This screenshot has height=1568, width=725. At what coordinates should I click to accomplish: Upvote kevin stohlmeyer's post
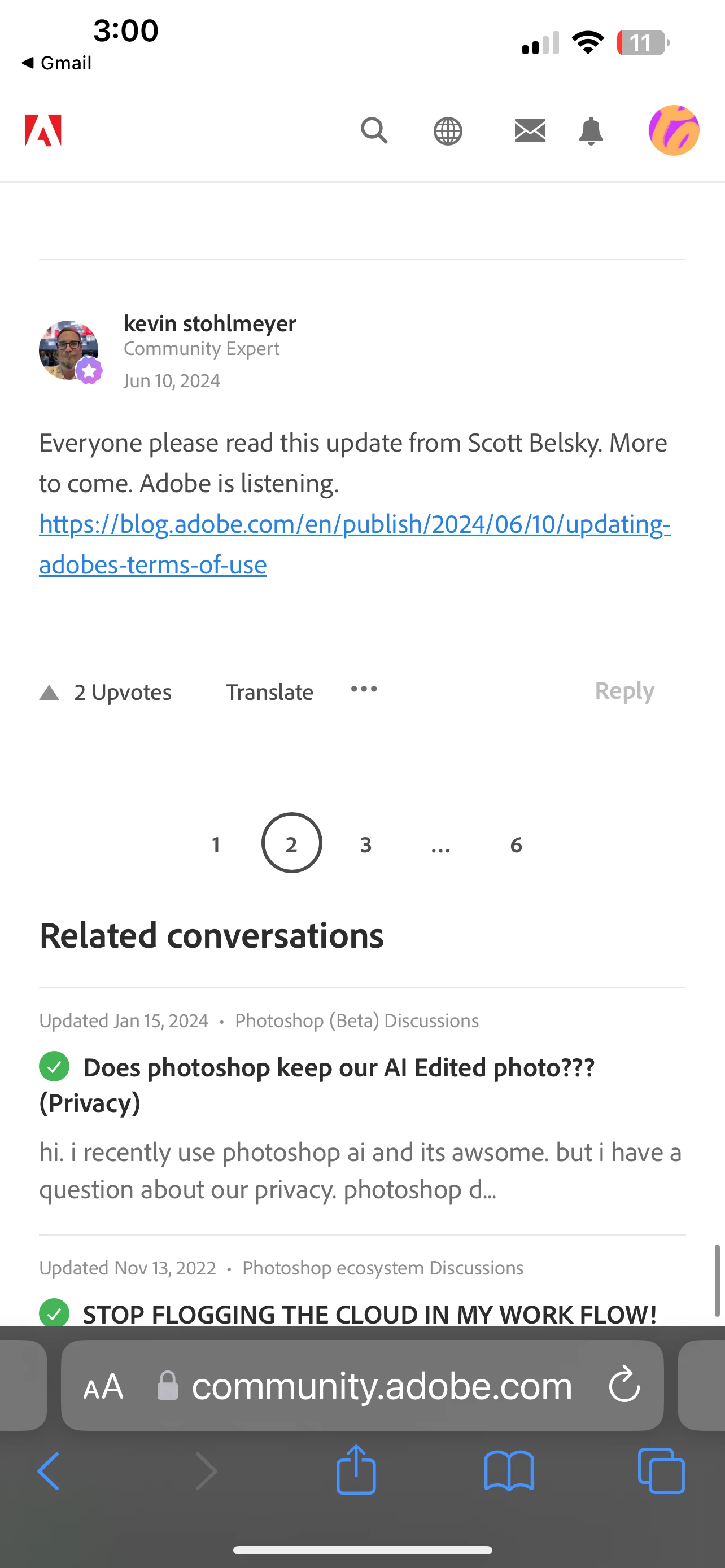tap(49, 693)
